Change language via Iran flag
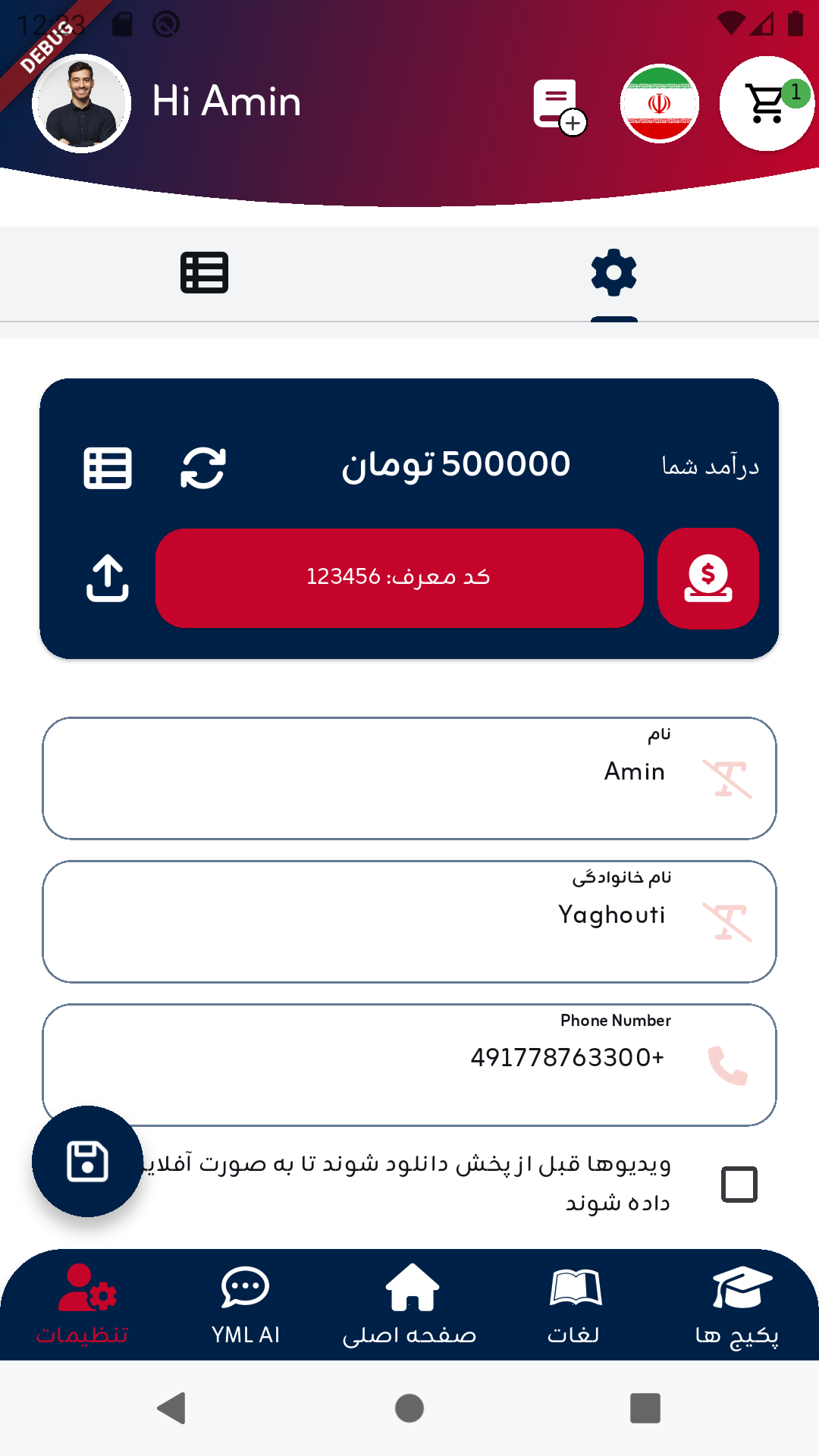 659,104
